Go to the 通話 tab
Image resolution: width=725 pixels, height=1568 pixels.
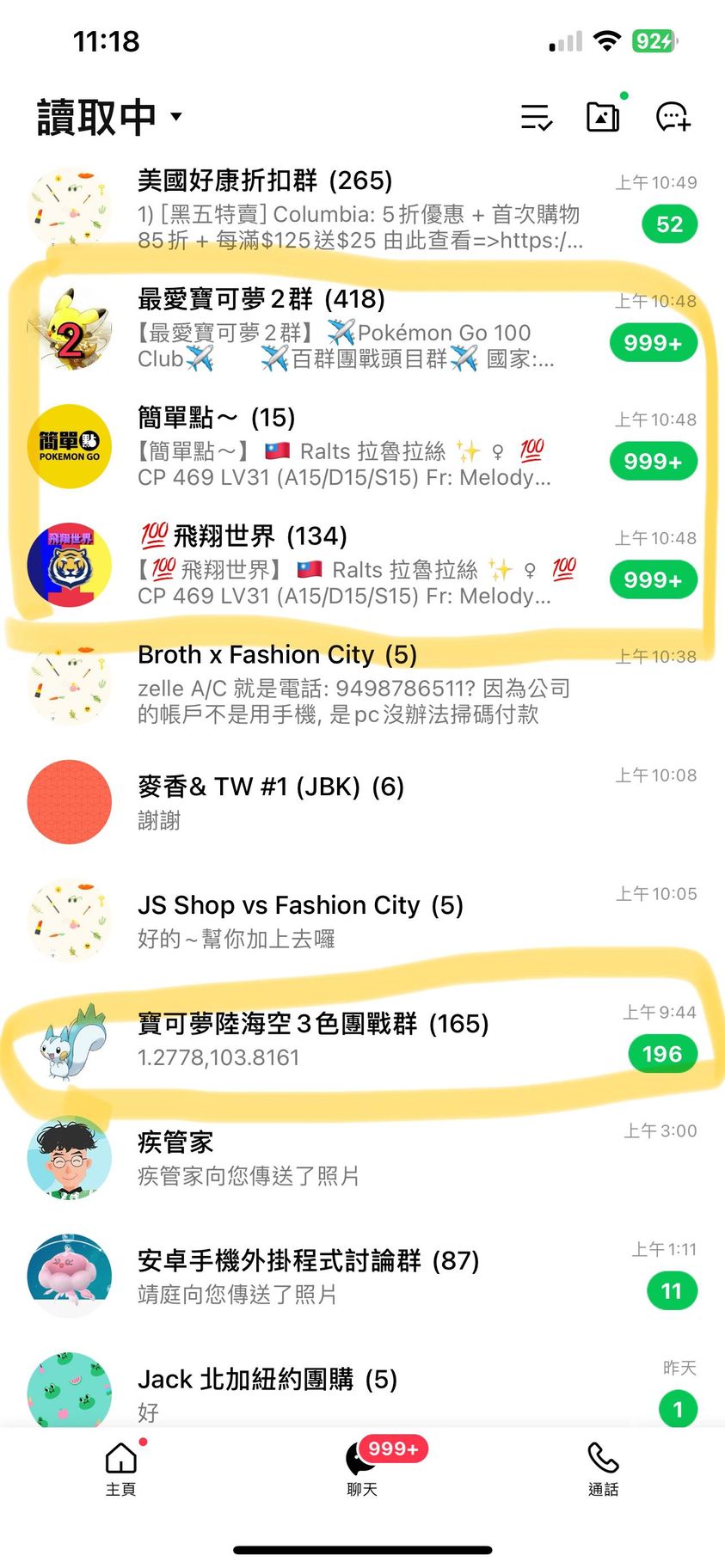603,1468
